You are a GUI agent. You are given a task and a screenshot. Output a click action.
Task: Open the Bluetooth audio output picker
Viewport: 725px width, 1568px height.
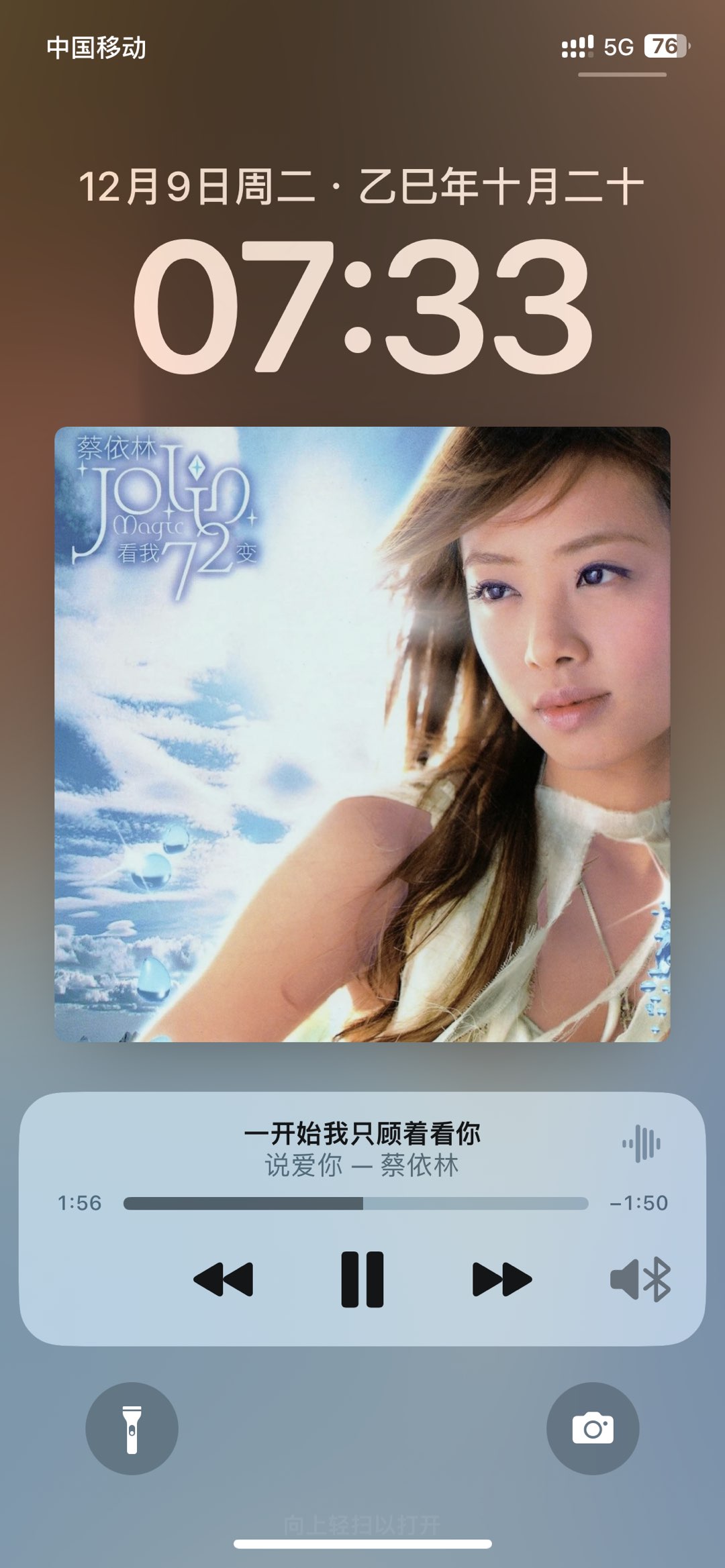point(640,1279)
